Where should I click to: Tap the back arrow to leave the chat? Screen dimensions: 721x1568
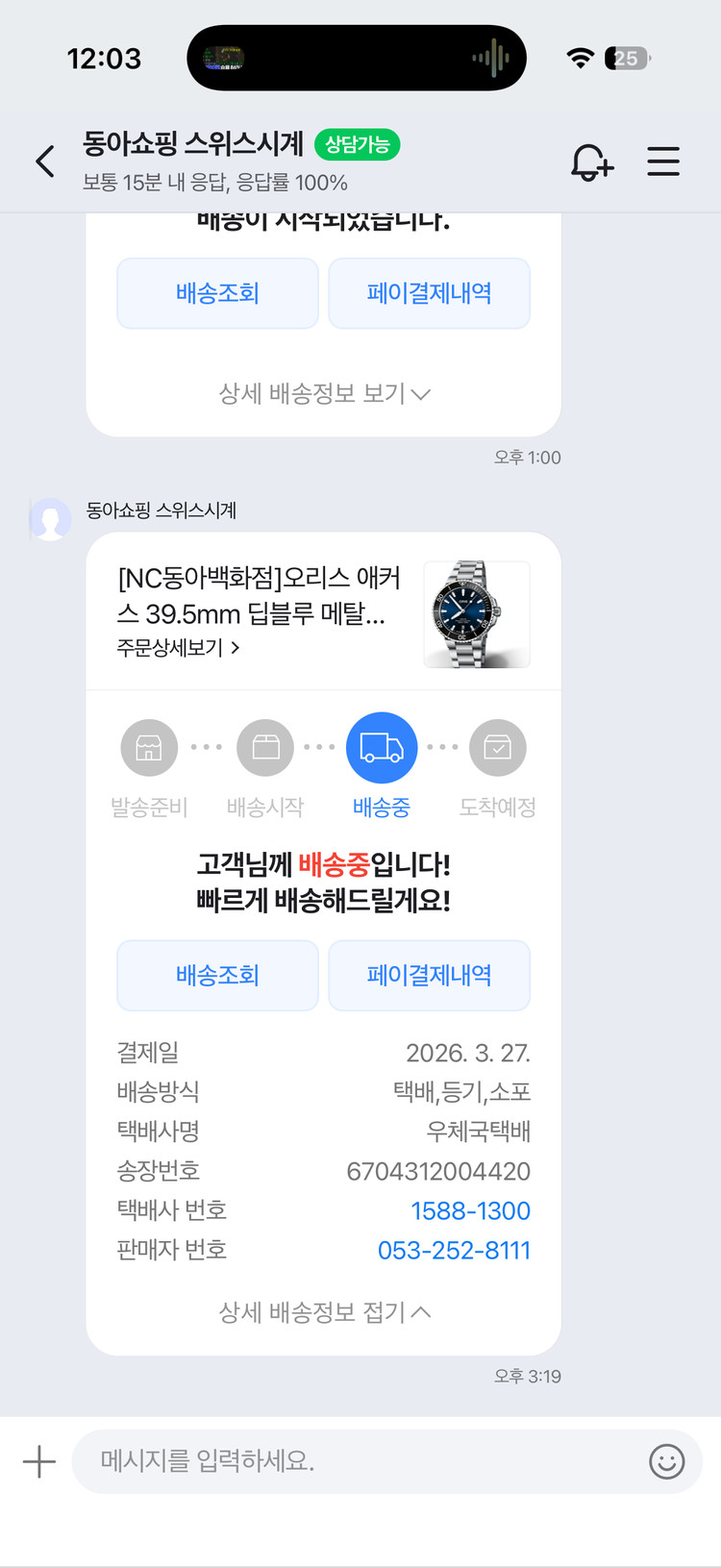point(43,162)
